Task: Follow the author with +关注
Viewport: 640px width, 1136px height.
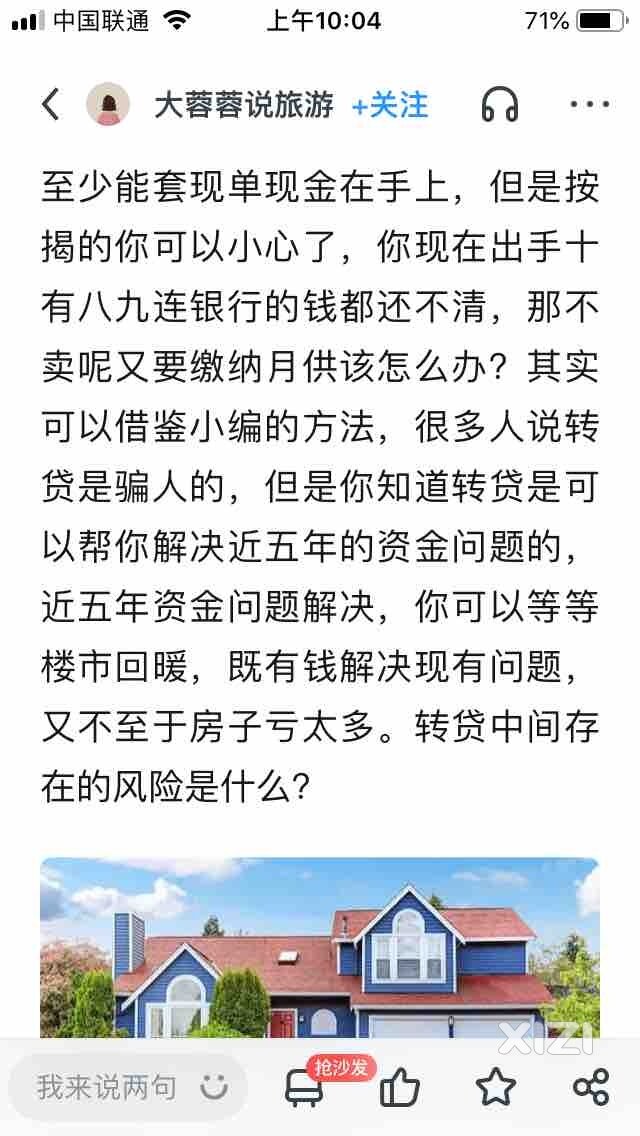Action: [x=390, y=105]
